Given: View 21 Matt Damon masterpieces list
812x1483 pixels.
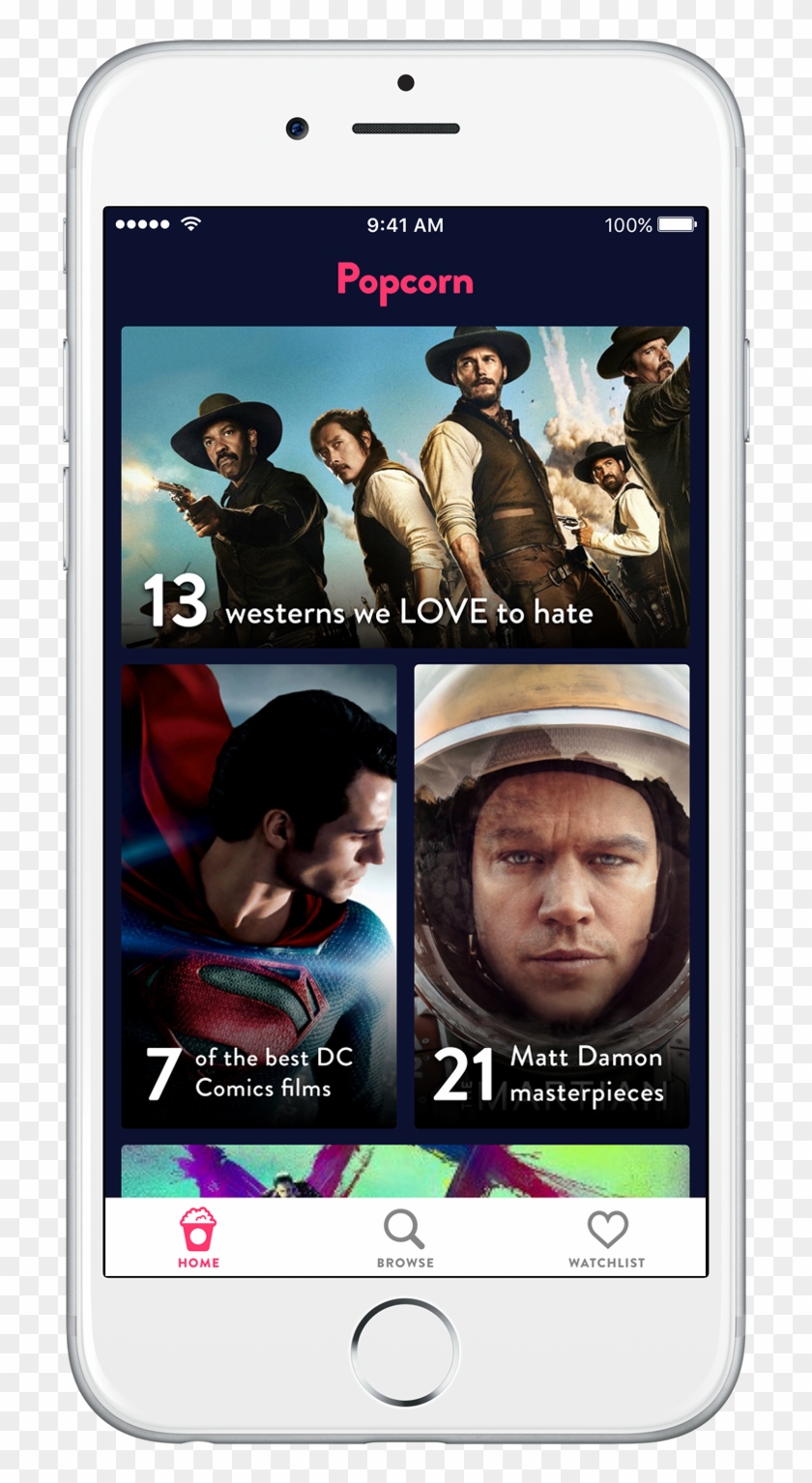Looking at the screenshot, I should (x=552, y=895).
